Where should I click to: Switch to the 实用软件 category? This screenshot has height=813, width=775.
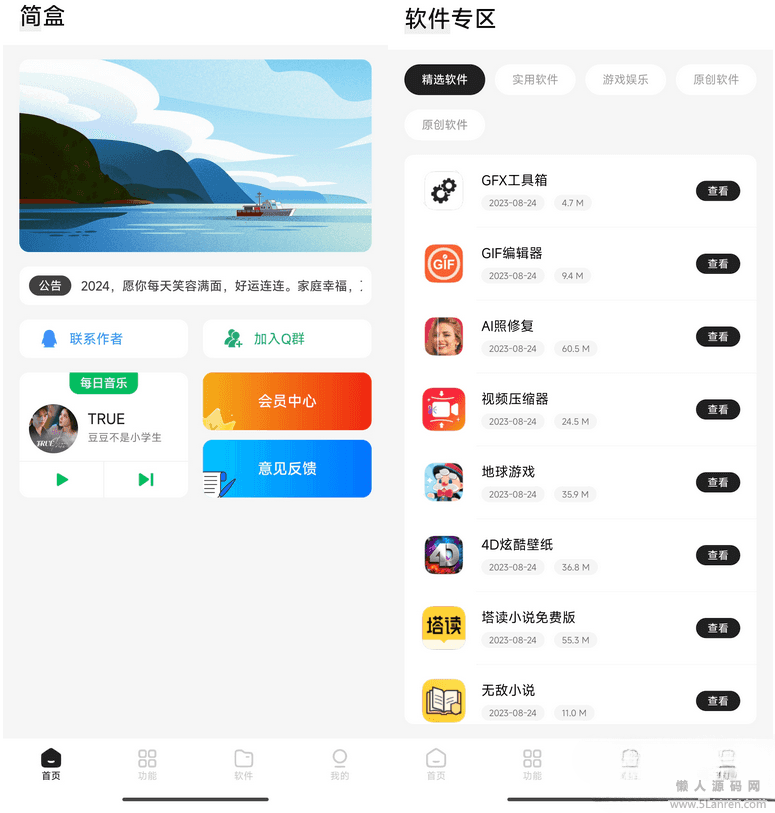pyautogui.click(x=535, y=80)
